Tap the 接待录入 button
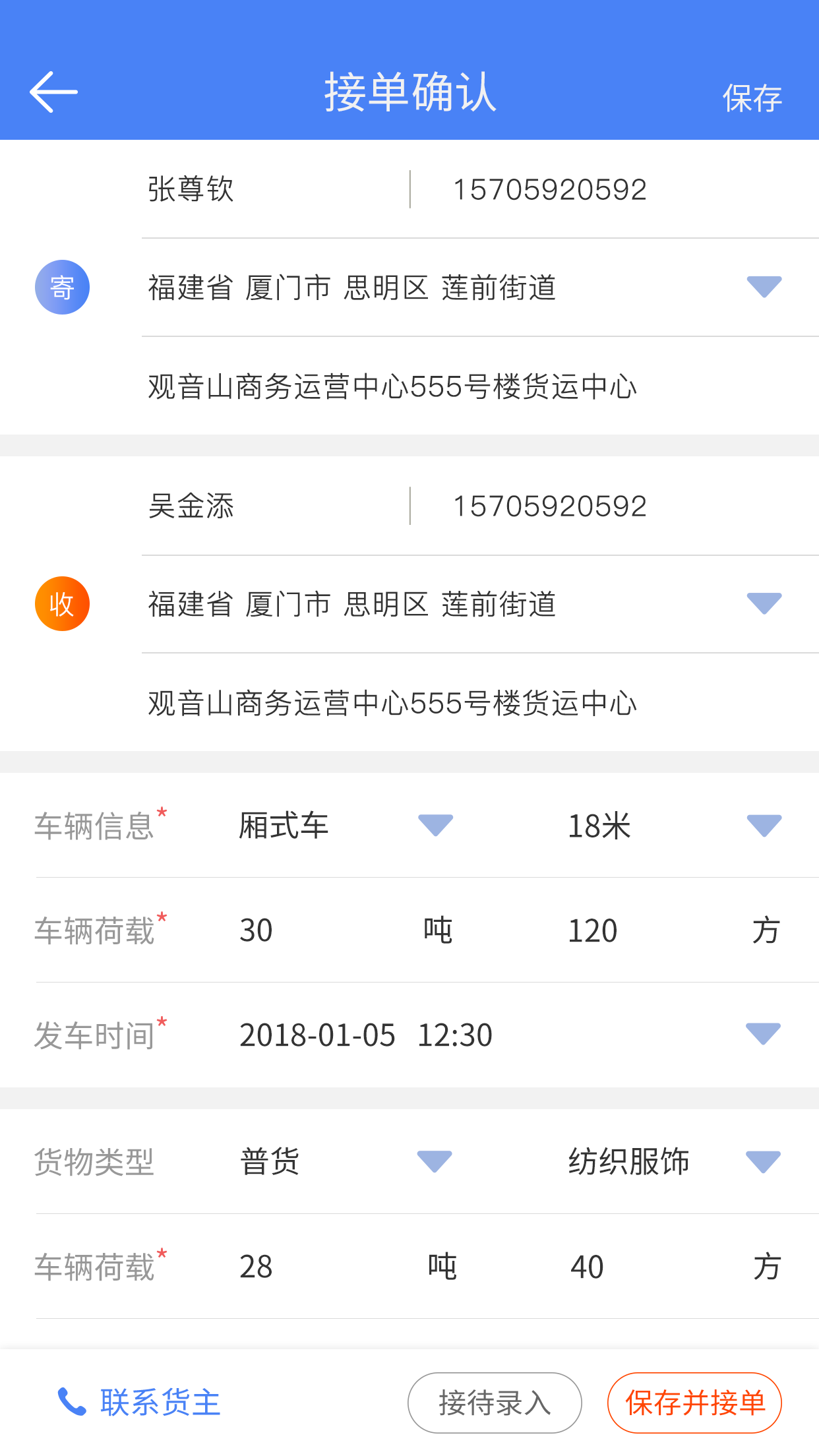The width and height of the screenshot is (819, 1456). [495, 1403]
